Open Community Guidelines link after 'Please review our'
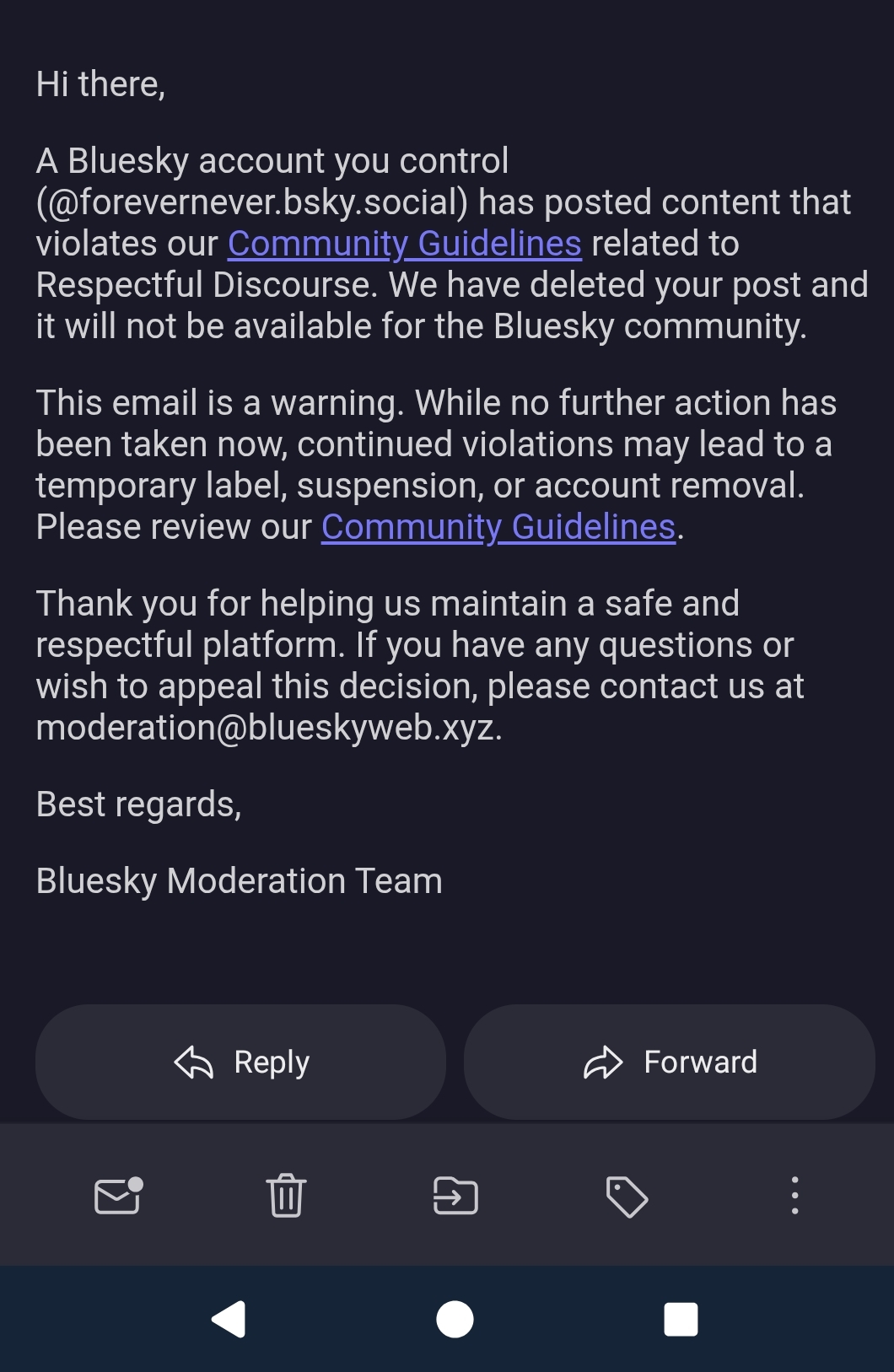 click(x=498, y=527)
